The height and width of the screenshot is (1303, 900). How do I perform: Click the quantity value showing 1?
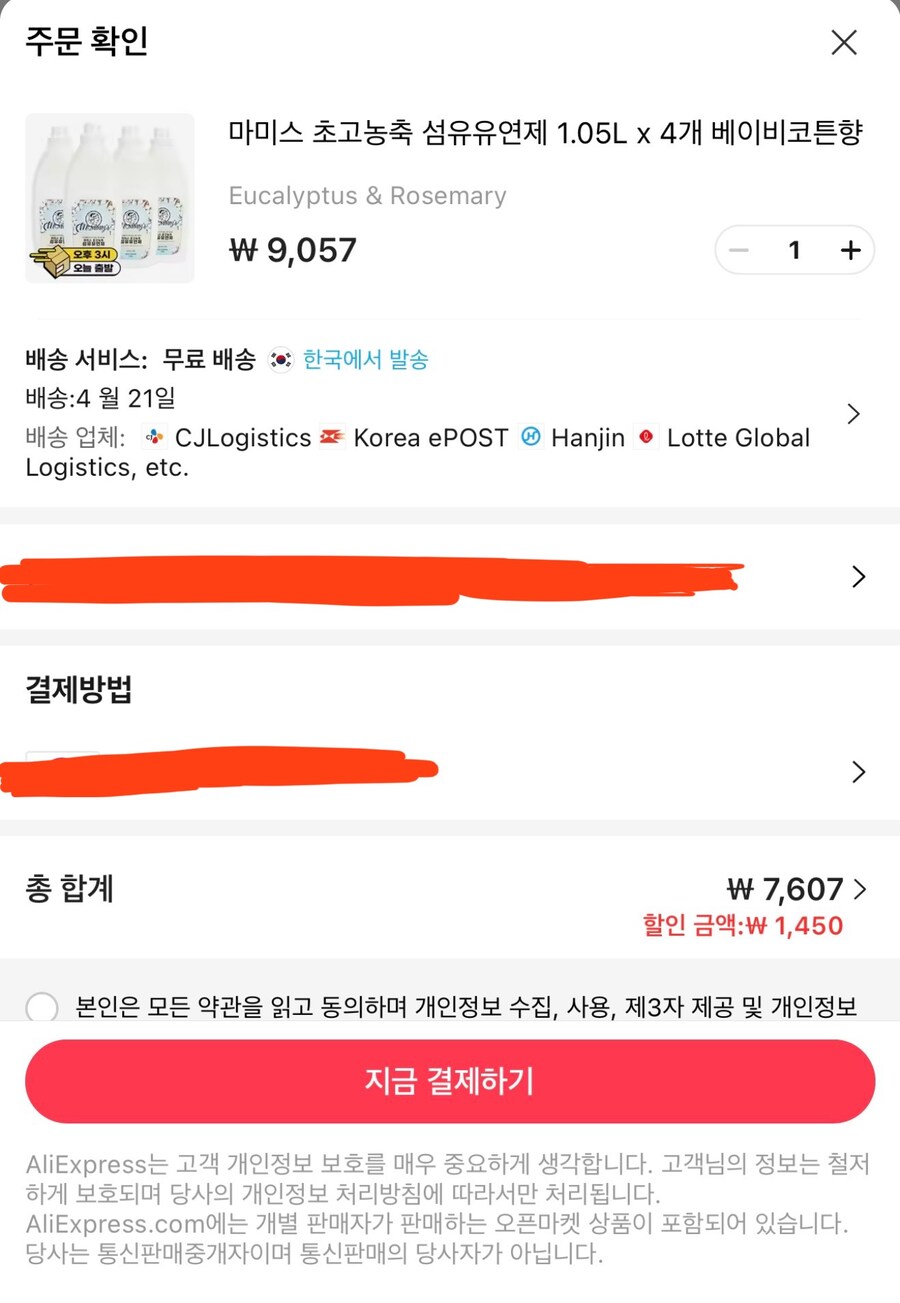(795, 250)
